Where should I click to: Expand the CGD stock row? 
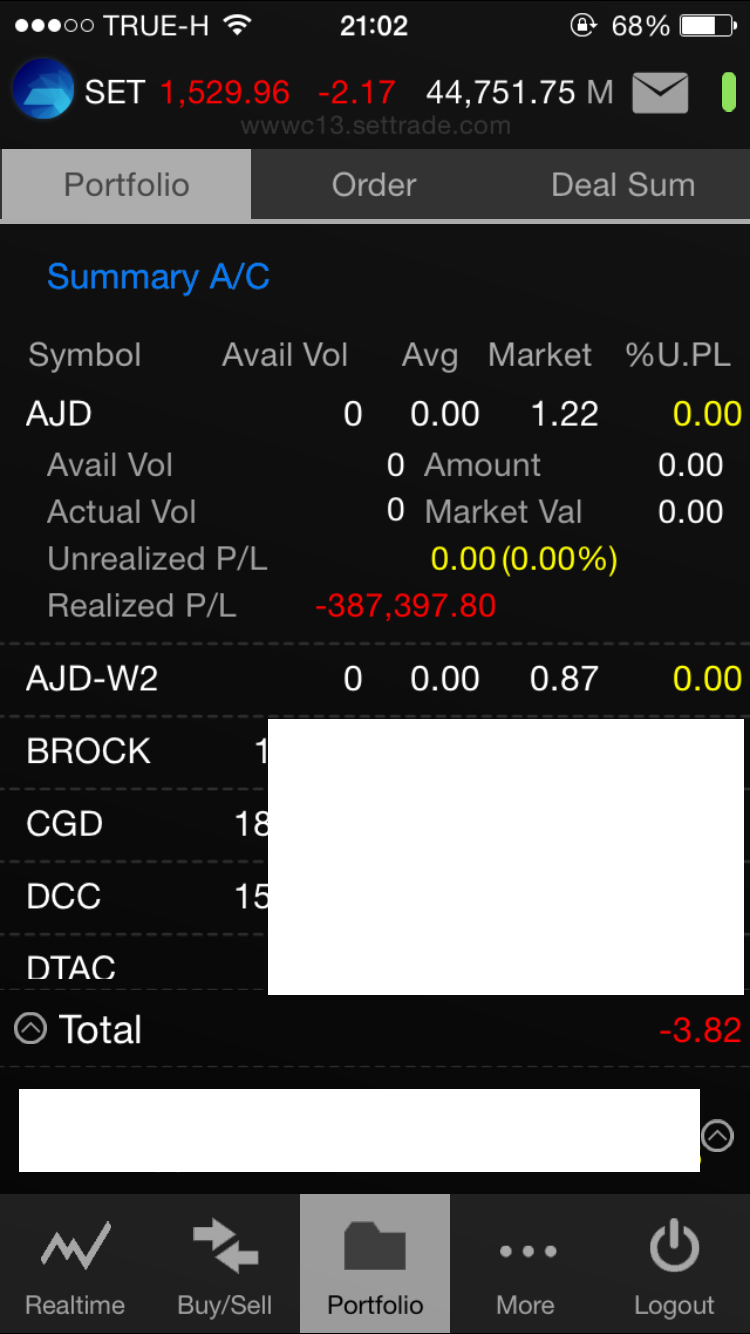point(65,824)
